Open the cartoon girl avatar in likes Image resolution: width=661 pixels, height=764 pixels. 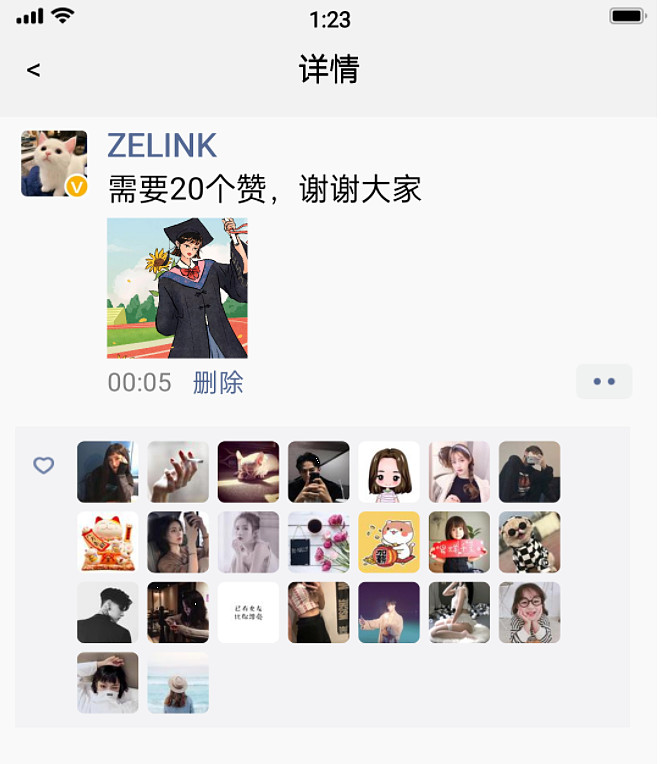(389, 472)
